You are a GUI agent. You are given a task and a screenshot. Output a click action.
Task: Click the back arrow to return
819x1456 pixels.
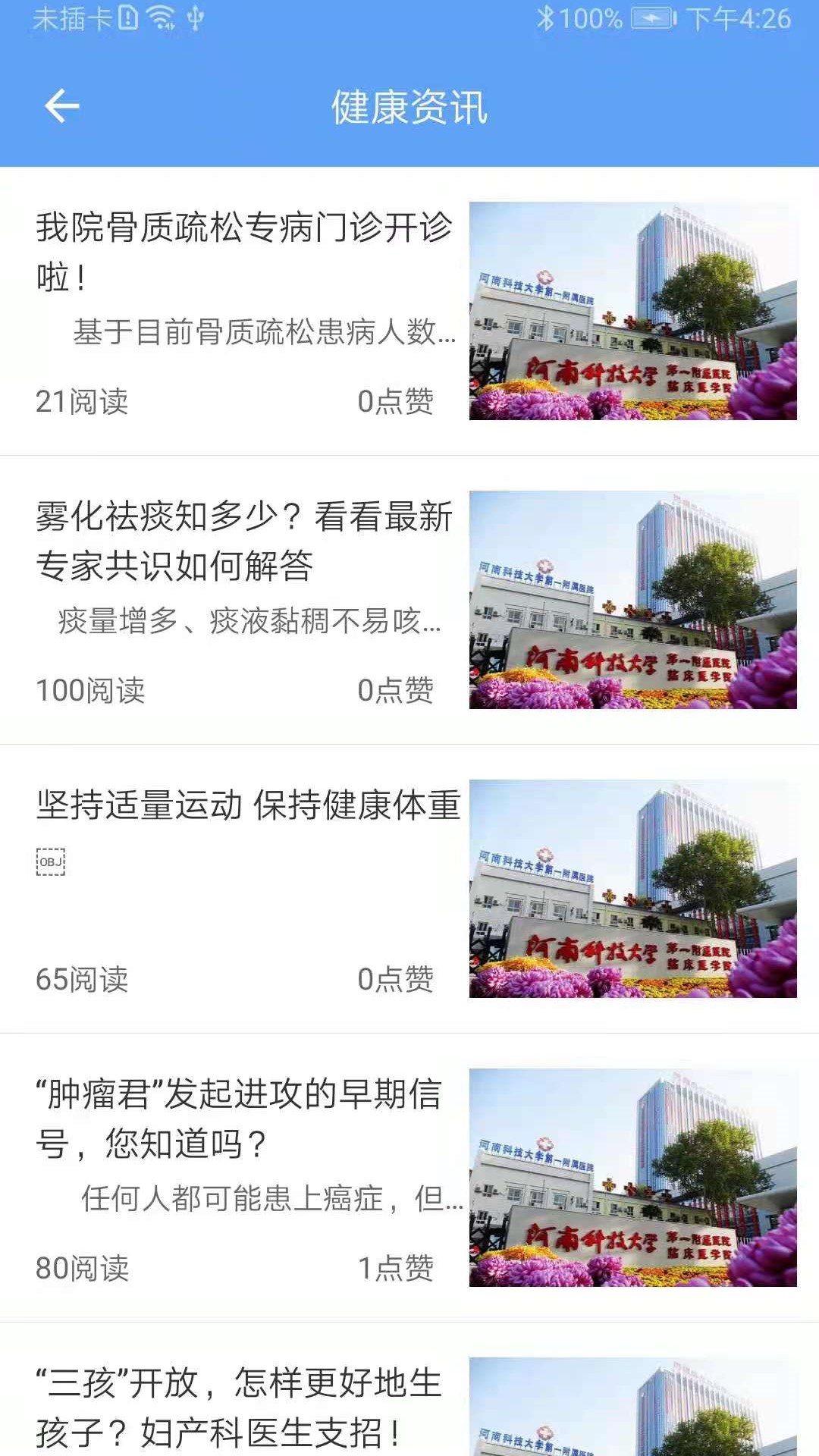pyautogui.click(x=61, y=106)
